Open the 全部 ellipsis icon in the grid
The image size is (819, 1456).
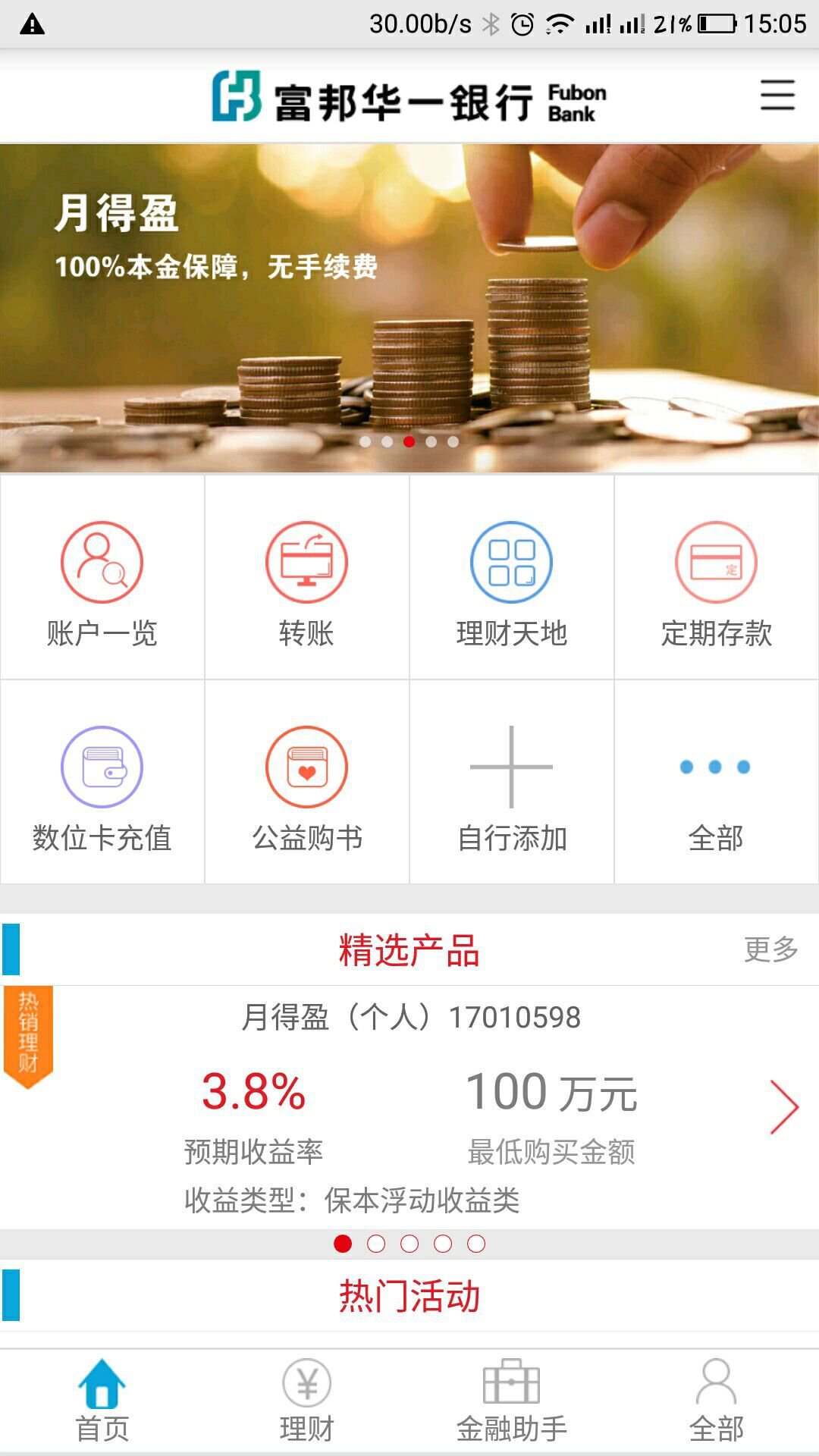715,767
